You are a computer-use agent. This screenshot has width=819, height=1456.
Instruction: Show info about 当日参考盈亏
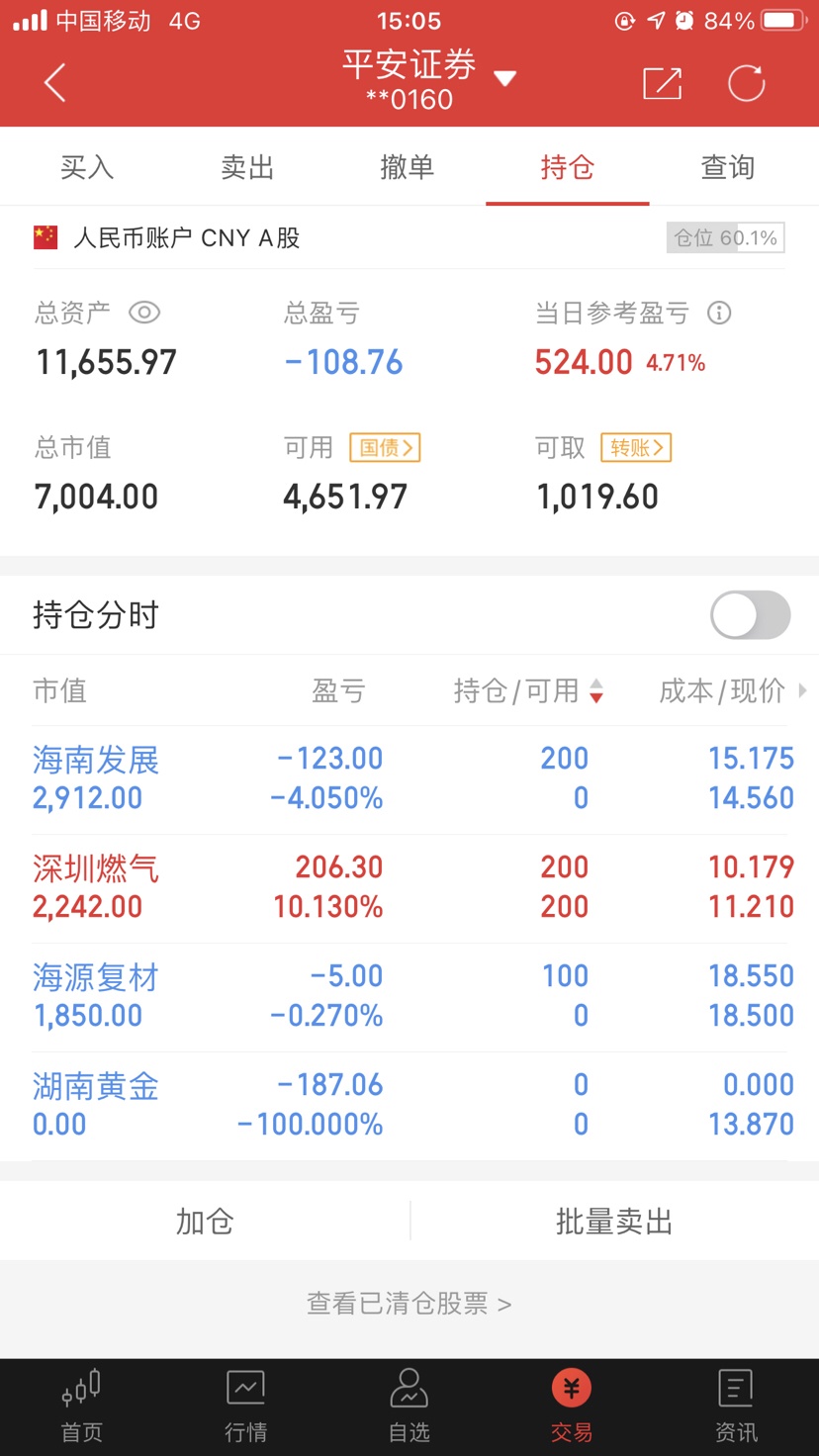pyautogui.click(x=719, y=314)
